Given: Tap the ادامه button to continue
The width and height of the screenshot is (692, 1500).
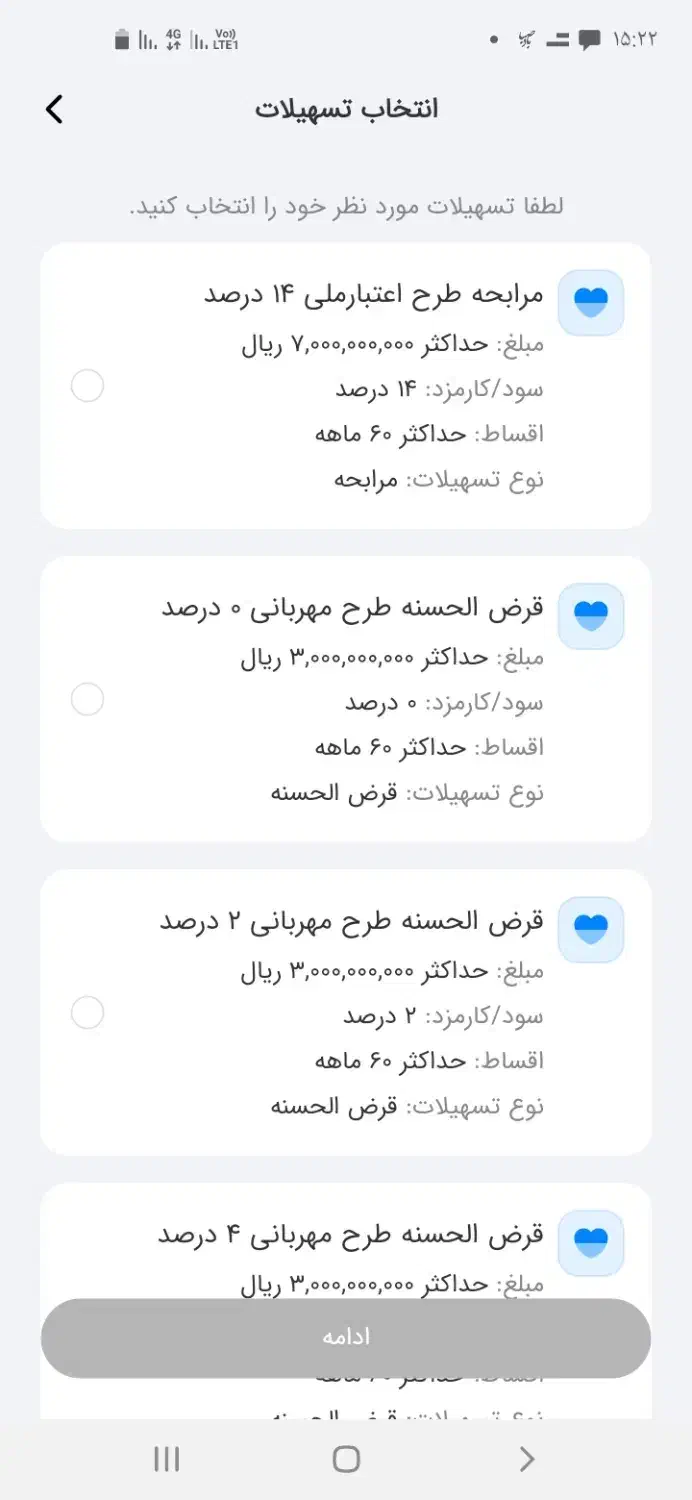Looking at the screenshot, I should 346,1338.
